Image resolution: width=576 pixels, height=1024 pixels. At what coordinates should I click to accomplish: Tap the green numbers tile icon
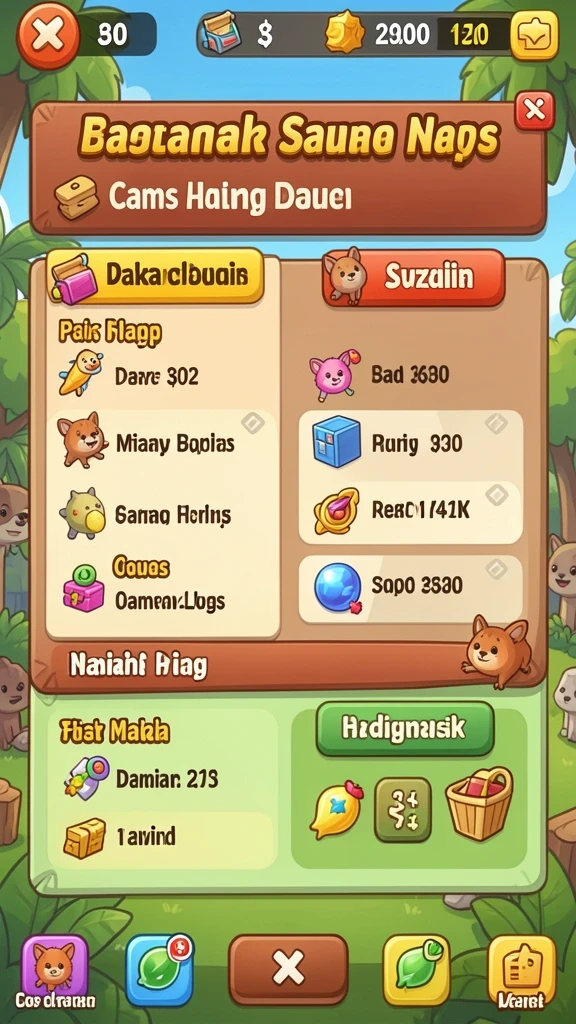point(402,810)
